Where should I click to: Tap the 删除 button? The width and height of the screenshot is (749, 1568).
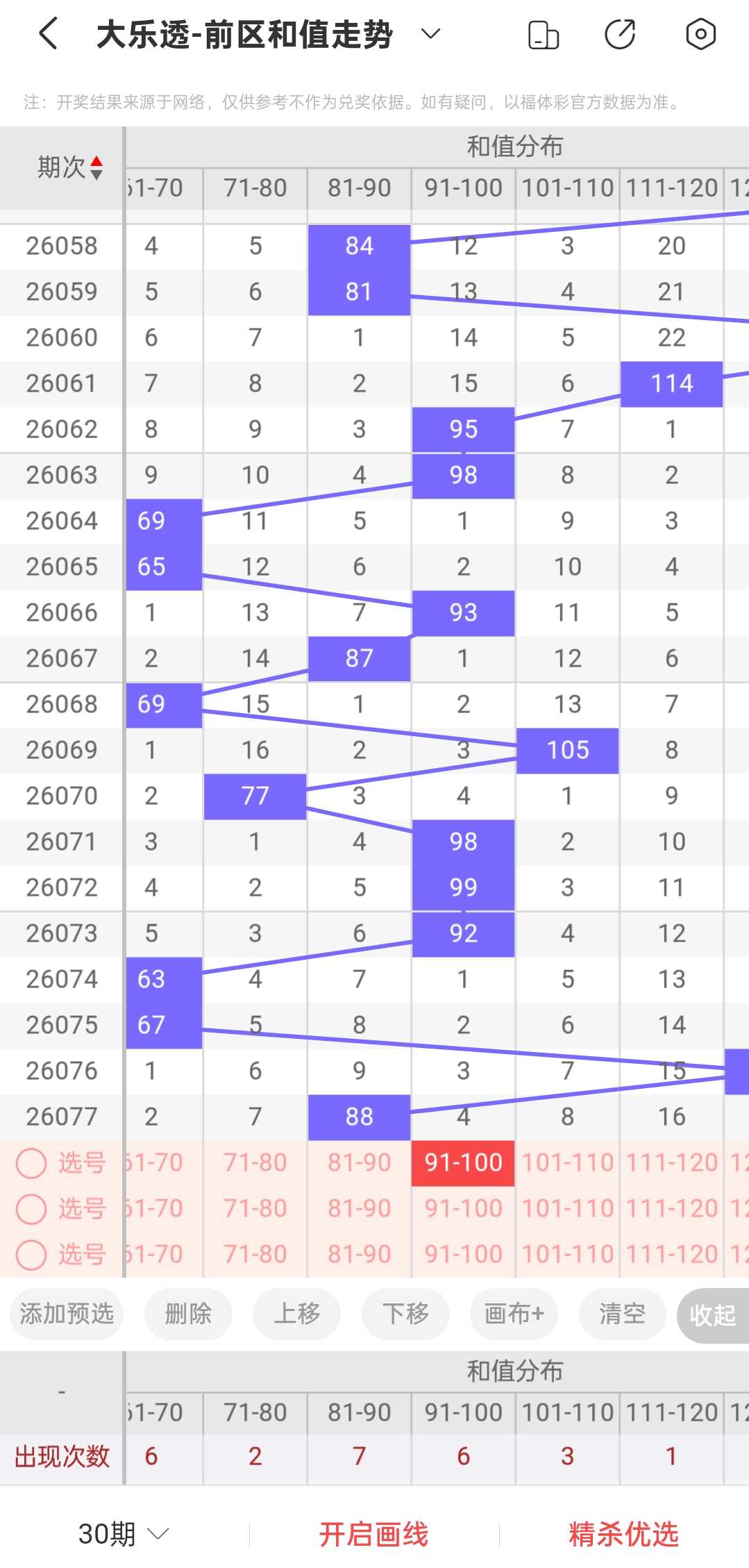click(x=188, y=1314)
